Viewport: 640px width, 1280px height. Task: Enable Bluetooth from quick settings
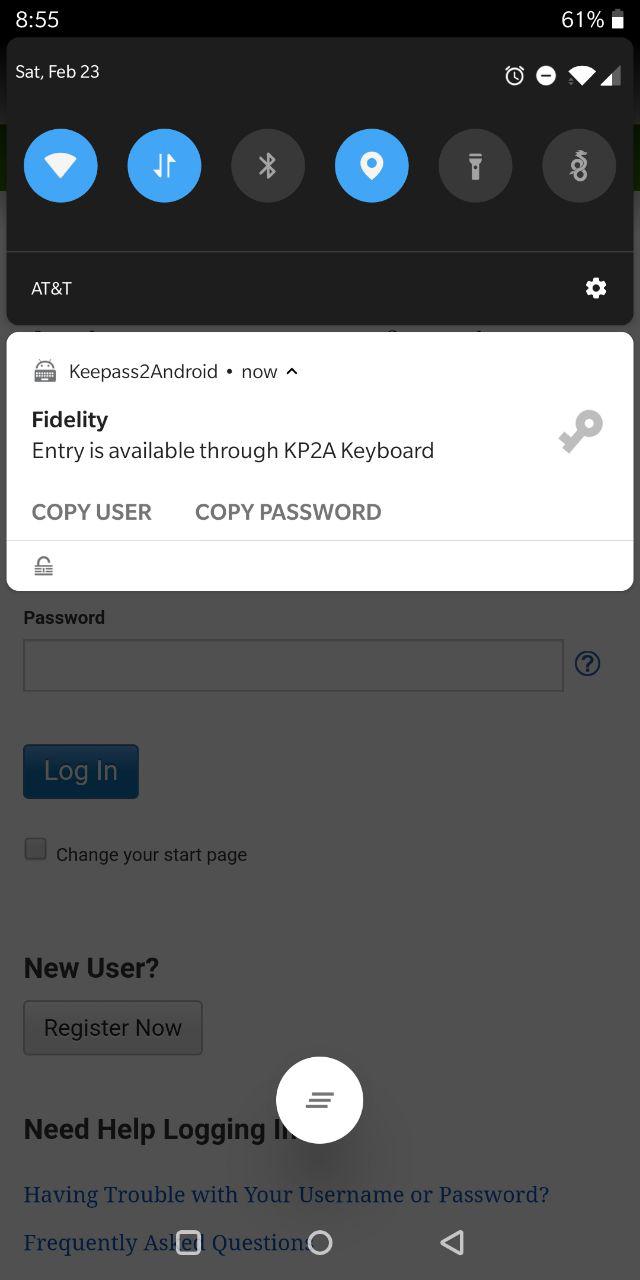(268, 165)
